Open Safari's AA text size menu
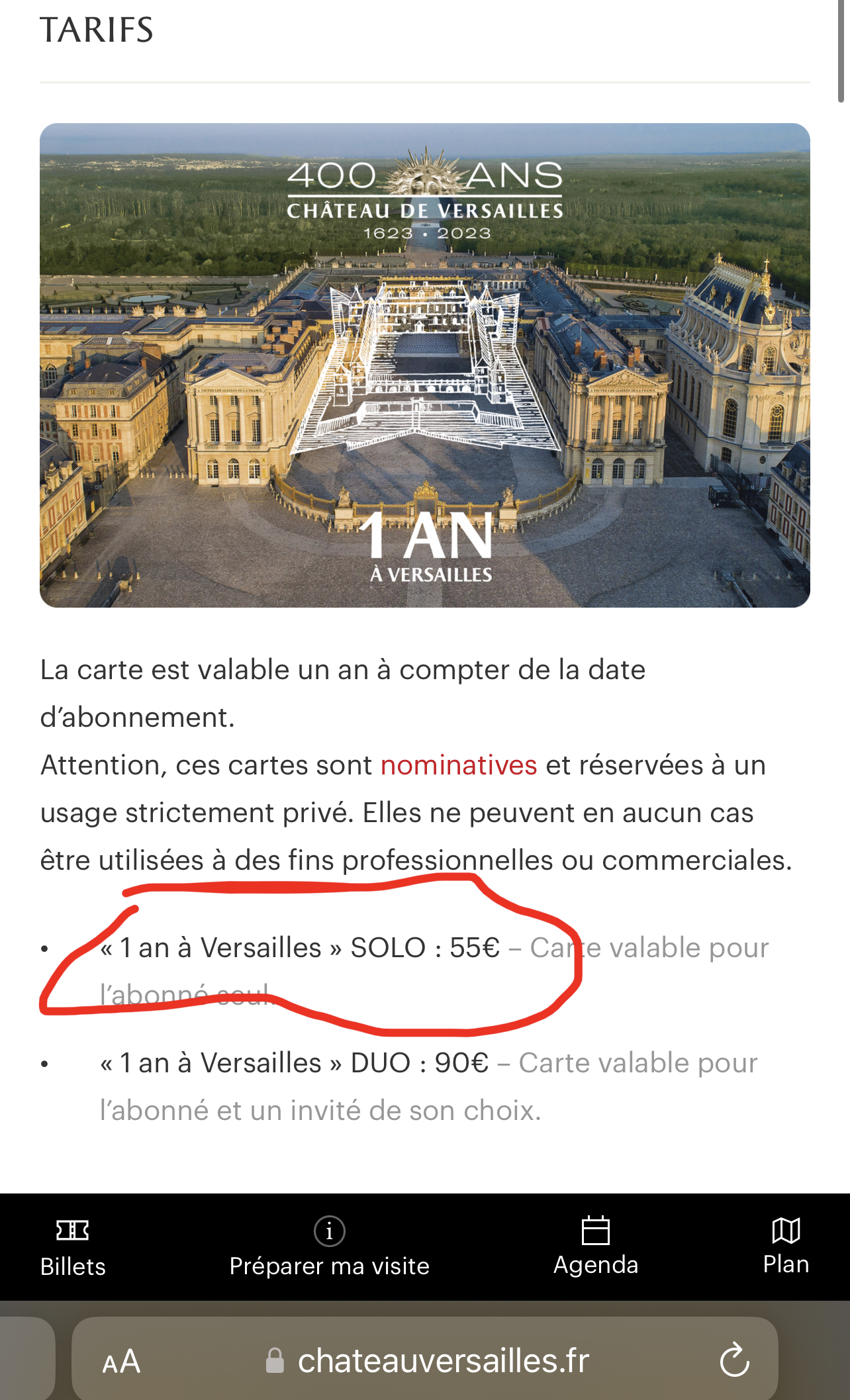 click(122, 1362)
